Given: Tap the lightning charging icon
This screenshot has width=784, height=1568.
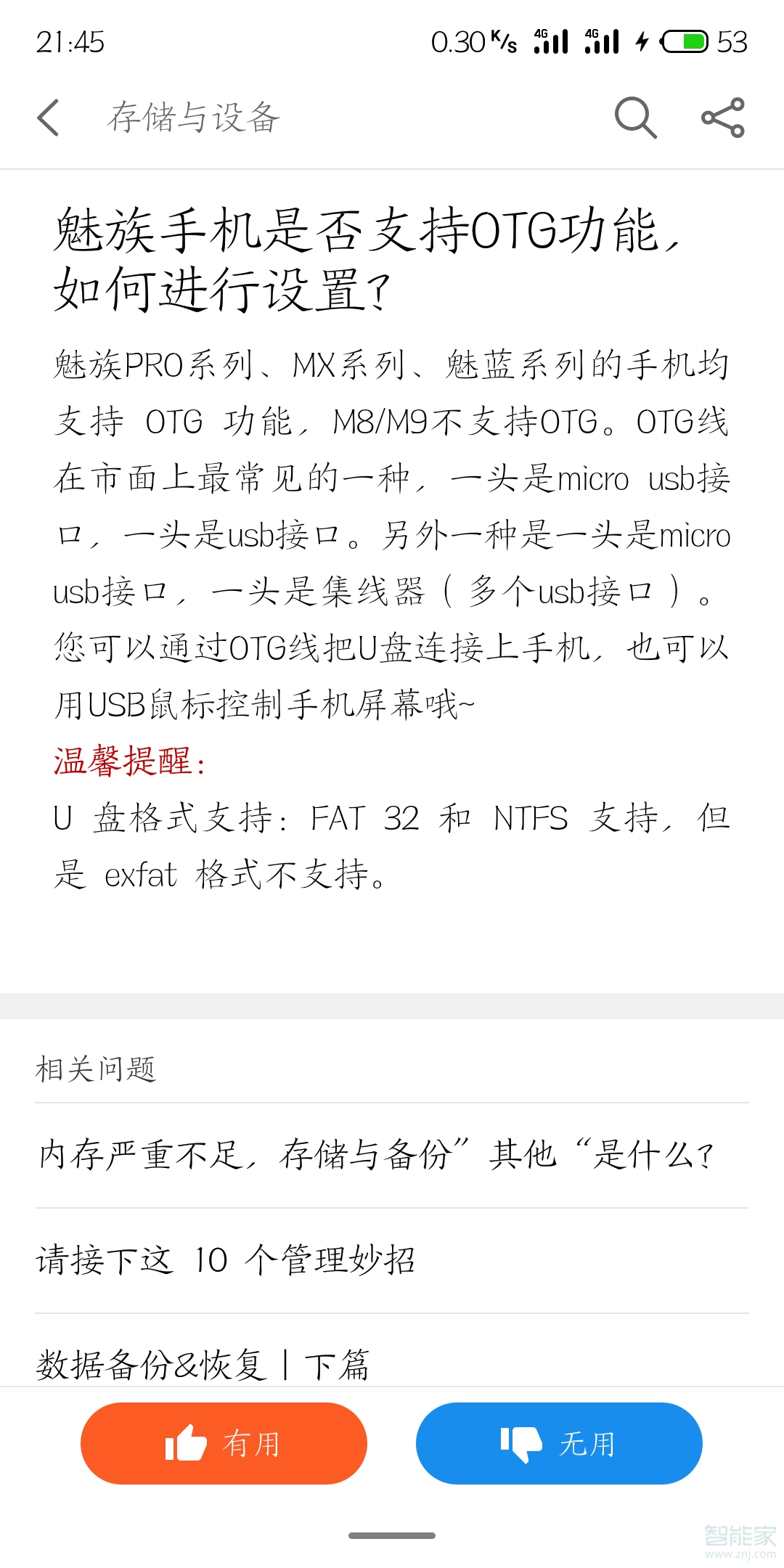Looking at the screenshot, I should (642, 43).
